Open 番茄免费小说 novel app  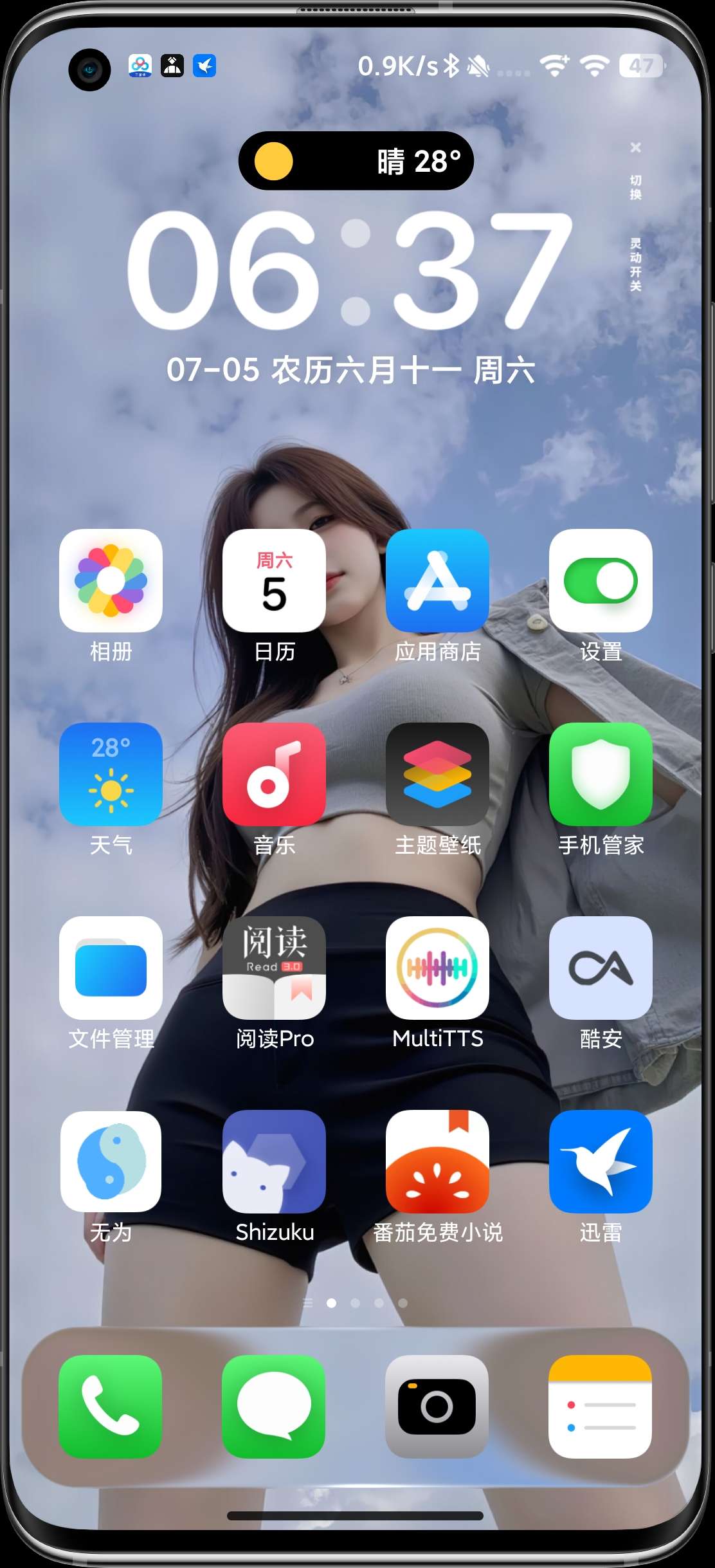(437, 1161)
